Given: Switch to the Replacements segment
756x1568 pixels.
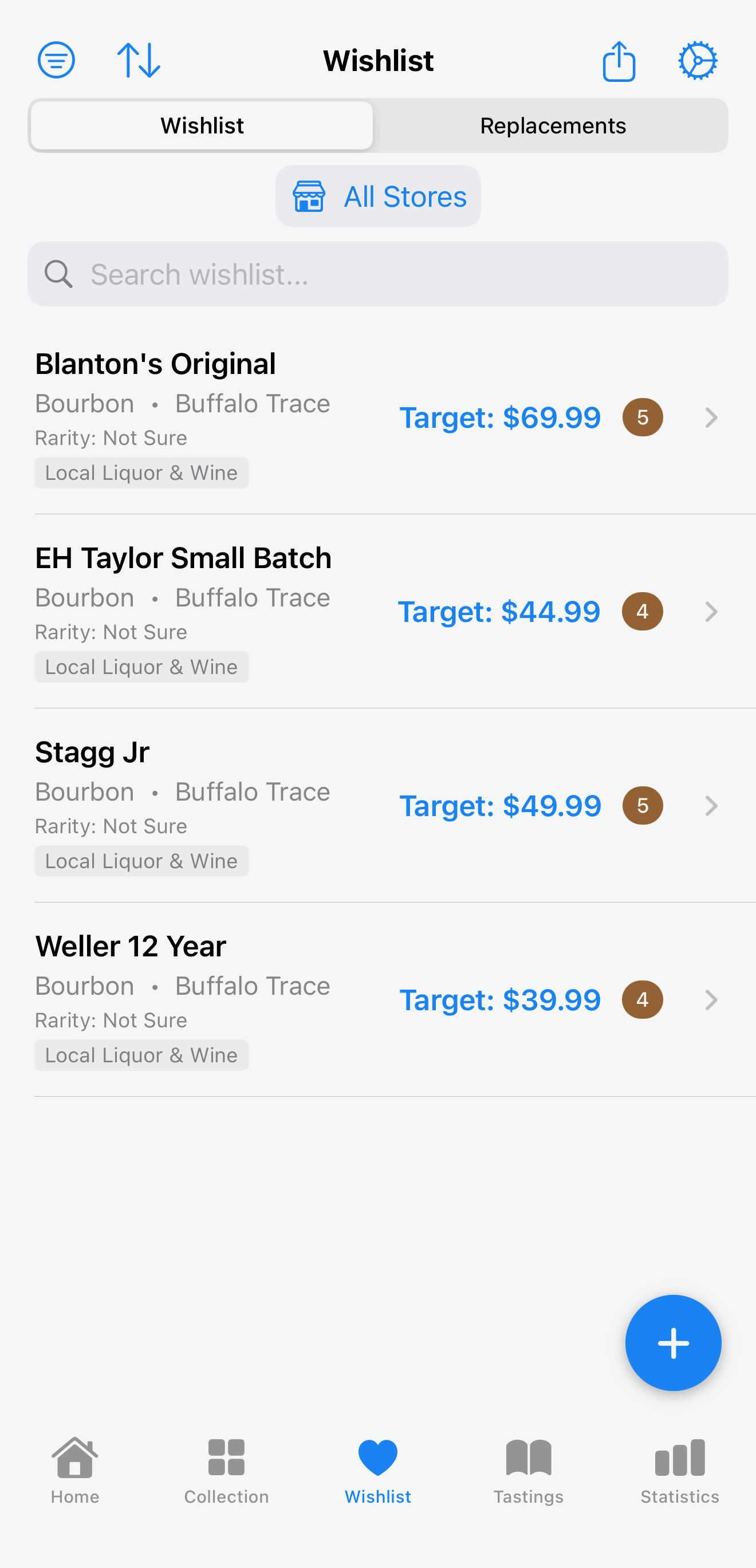Looking at the screenshot, I should pyautogui.click(x=552, y=126).
